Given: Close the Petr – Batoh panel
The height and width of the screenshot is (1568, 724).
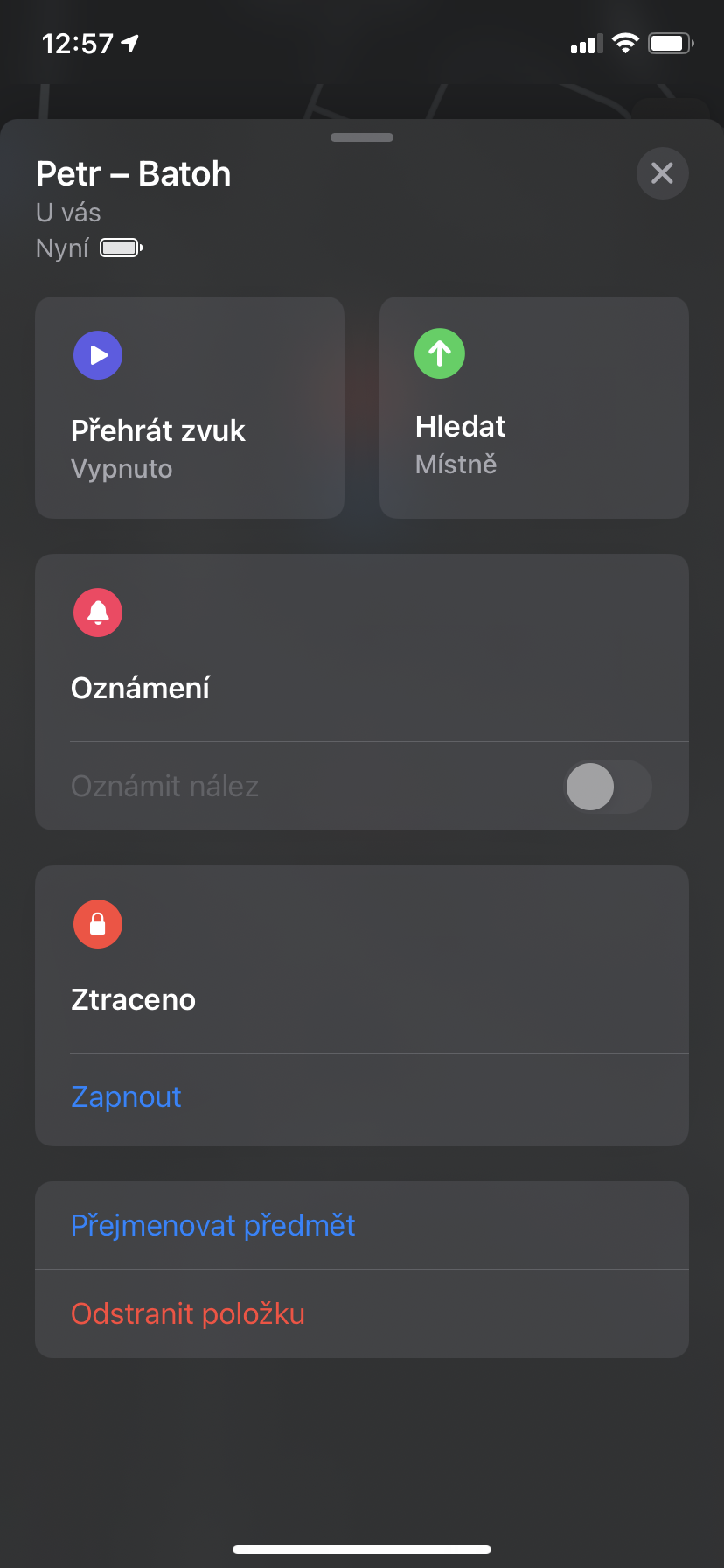Looking at the screenshot, I should pos(662,173).
